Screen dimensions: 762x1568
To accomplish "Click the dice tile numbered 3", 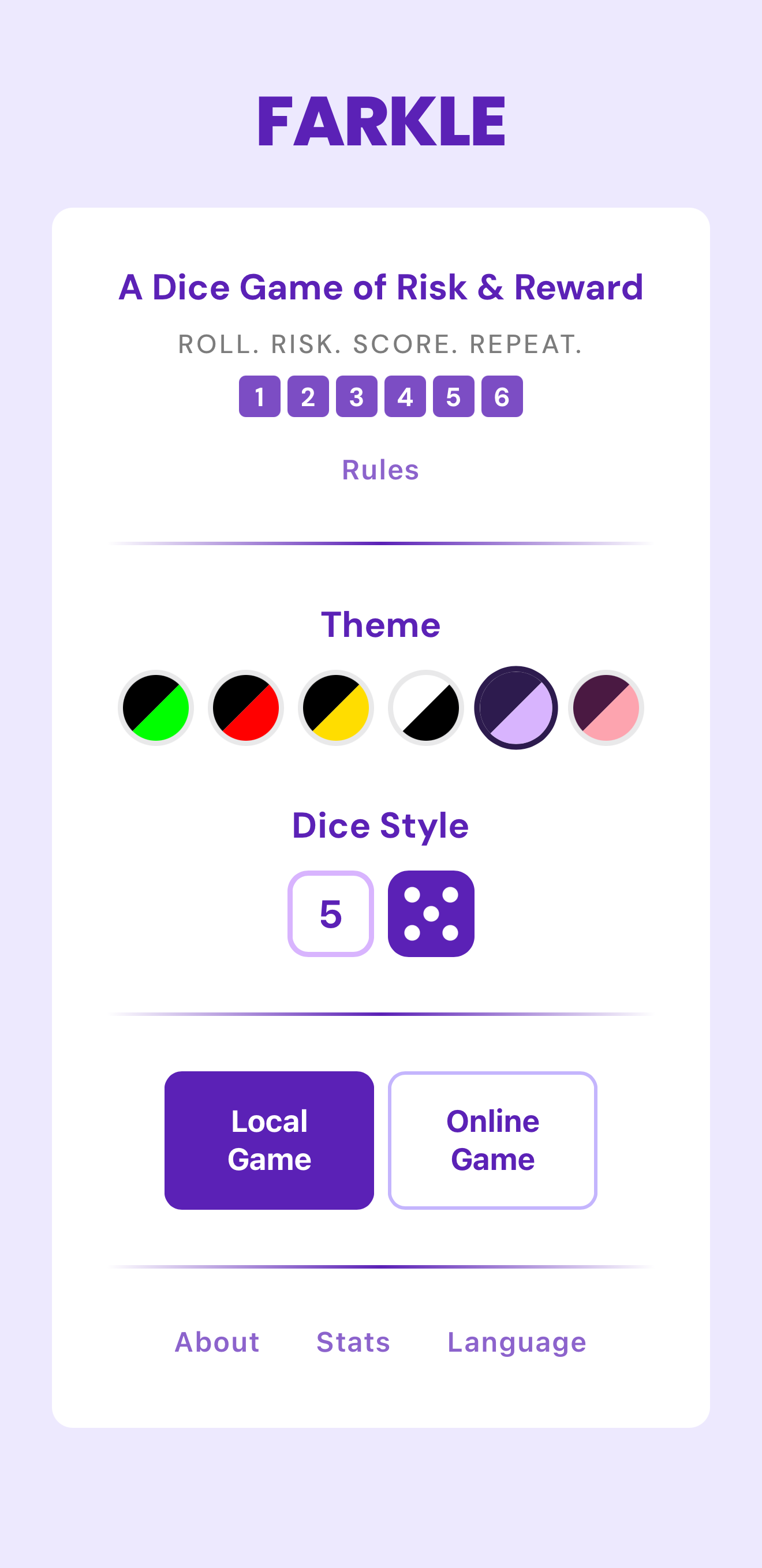I will (356, 396).
